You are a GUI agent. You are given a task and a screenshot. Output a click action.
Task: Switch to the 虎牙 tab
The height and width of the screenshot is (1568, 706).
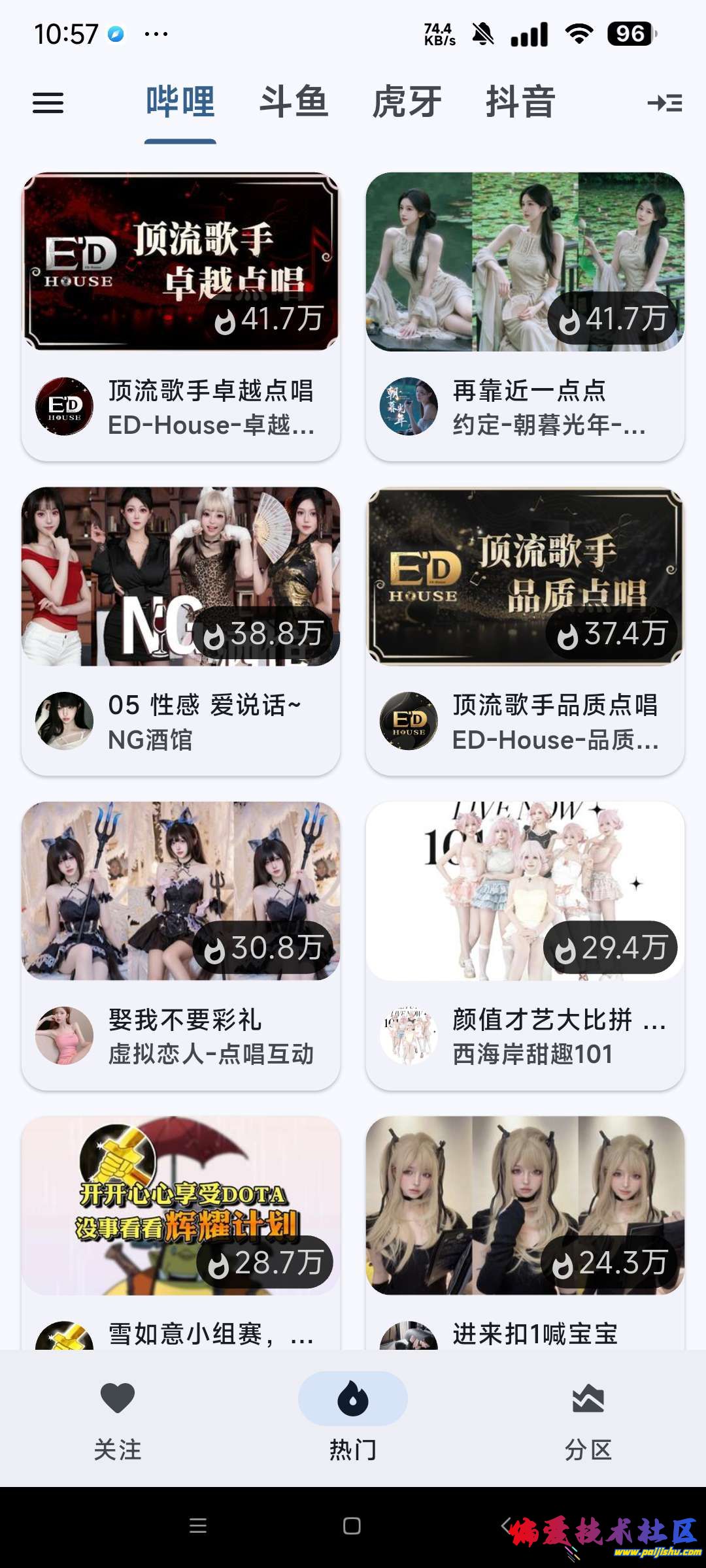[407, 103]
